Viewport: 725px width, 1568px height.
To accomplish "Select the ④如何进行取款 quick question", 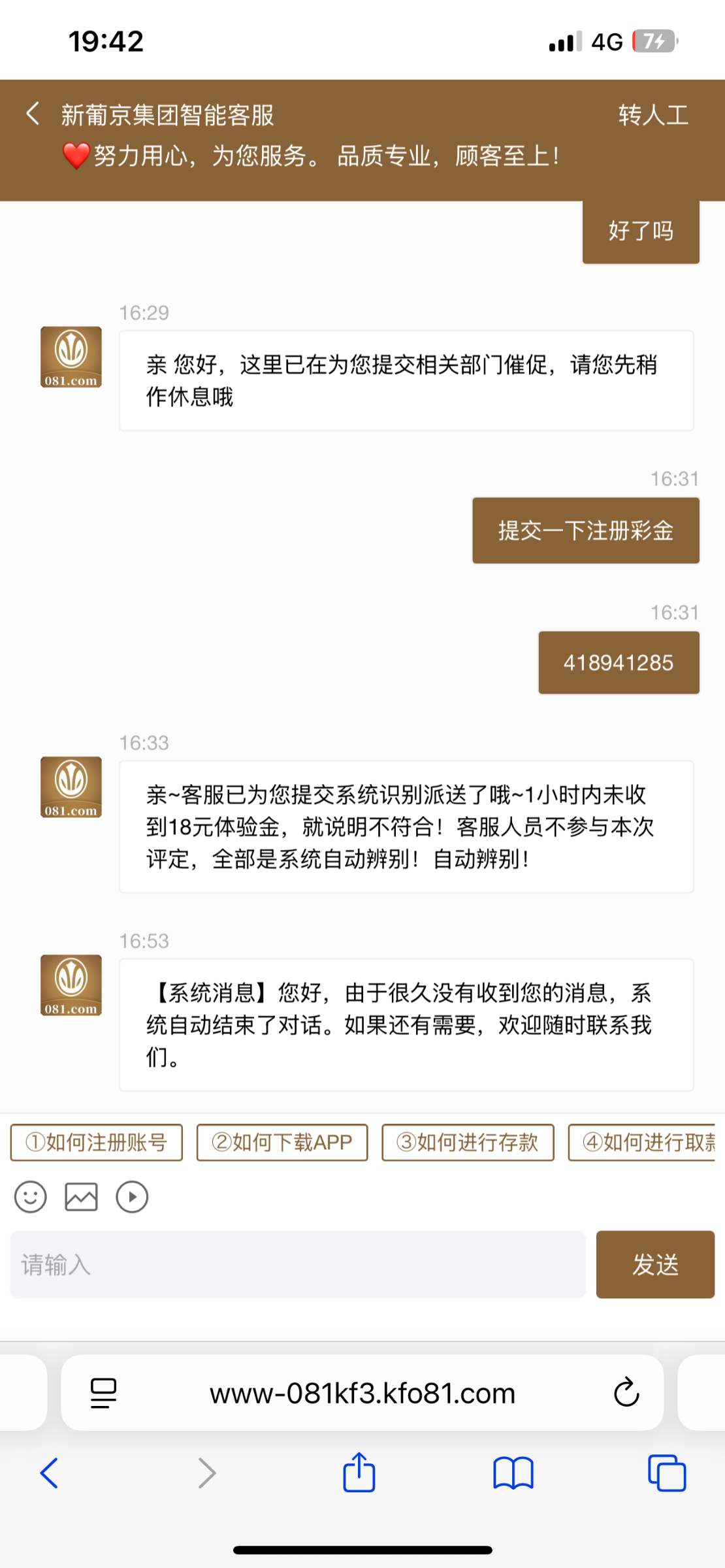I will tap(643, 1142).
